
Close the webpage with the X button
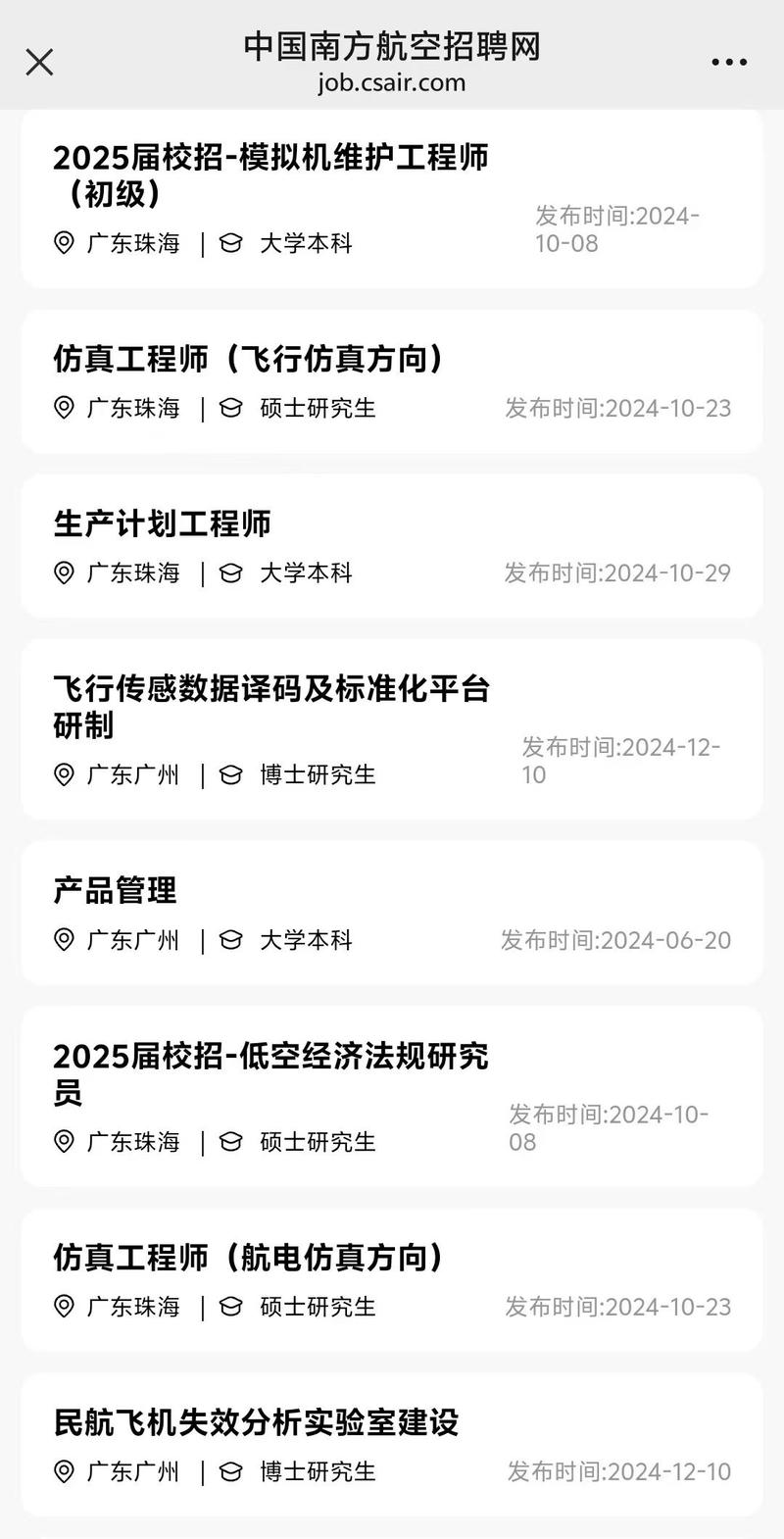[x=38, y=61]
